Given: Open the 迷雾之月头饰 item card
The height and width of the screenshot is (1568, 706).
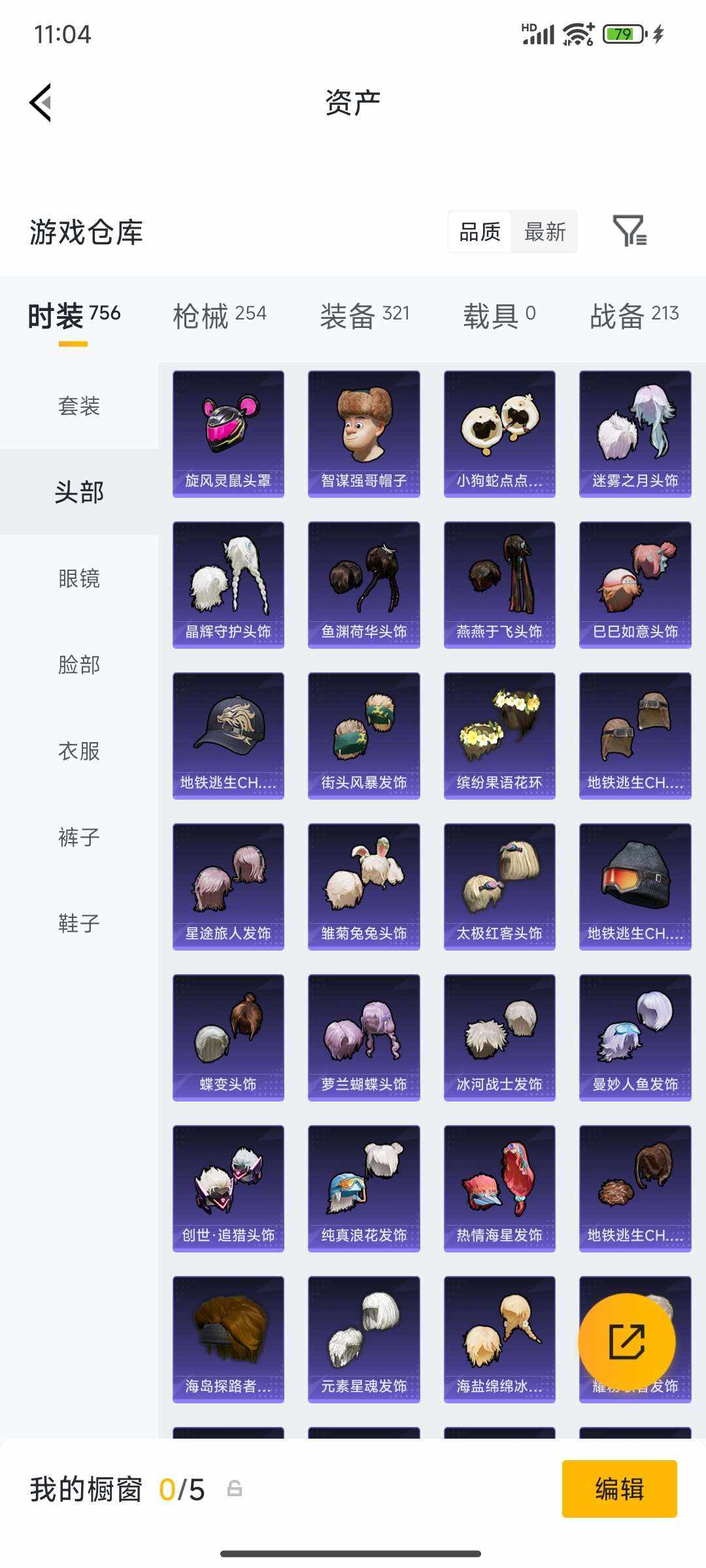Looking at the screenshot, I should (x=634, y=431).
